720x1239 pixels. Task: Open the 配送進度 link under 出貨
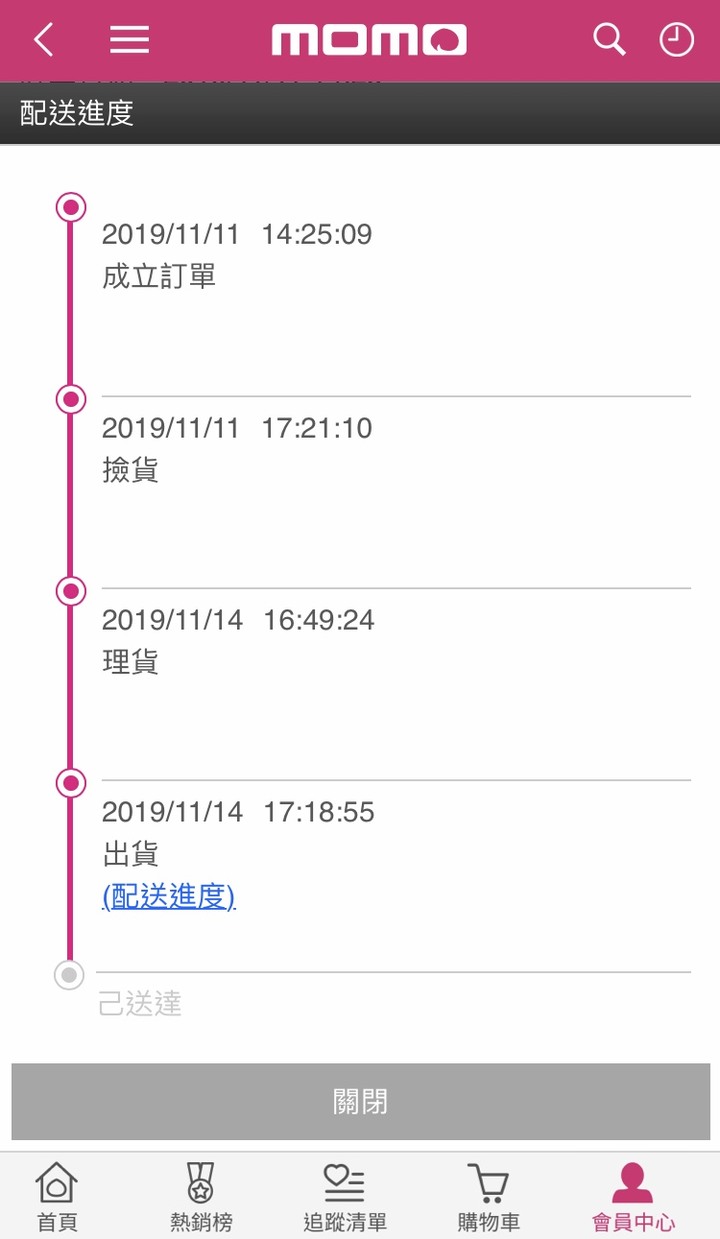click(x=169, y=897)
